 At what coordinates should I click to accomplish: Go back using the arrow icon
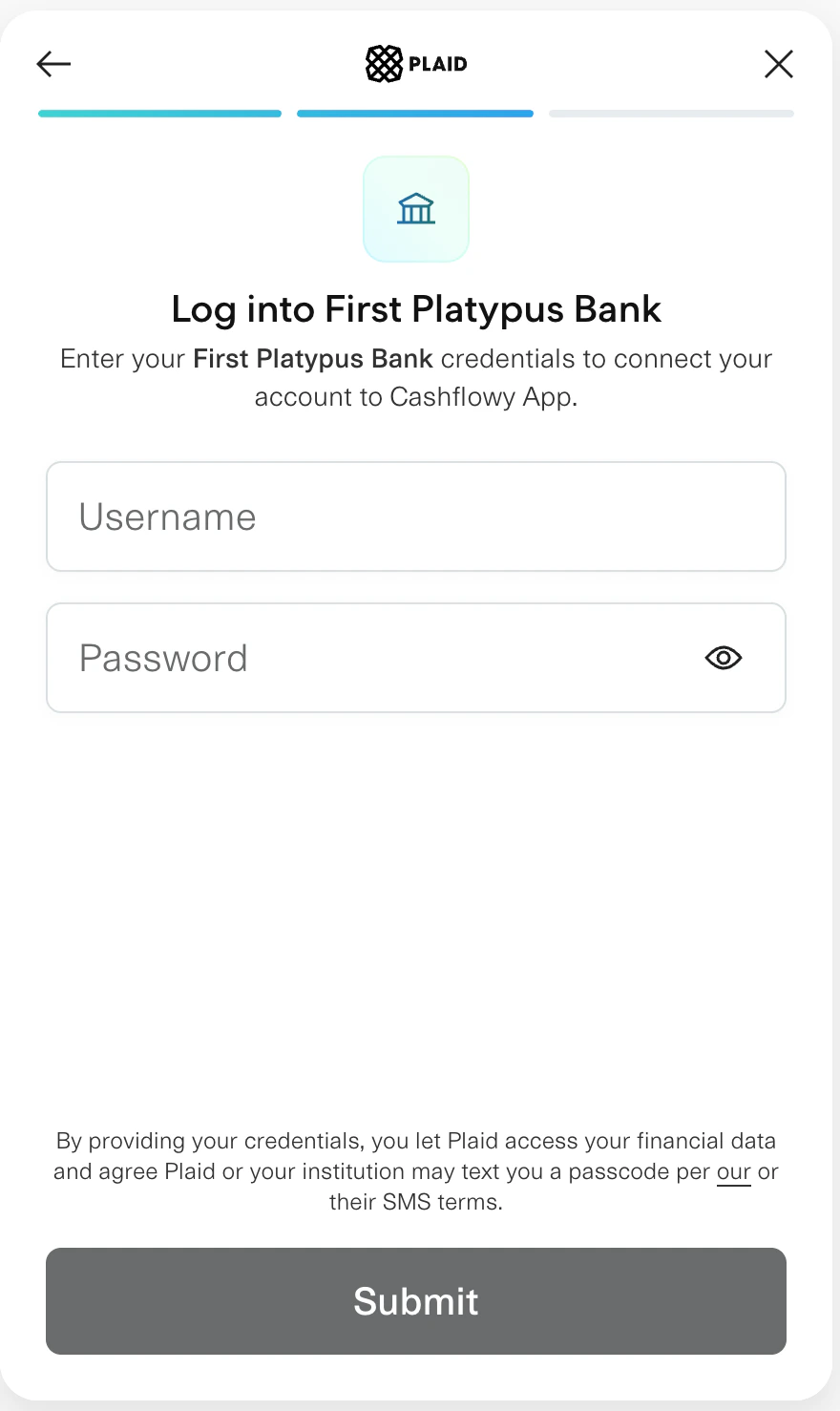coord(54,64)
